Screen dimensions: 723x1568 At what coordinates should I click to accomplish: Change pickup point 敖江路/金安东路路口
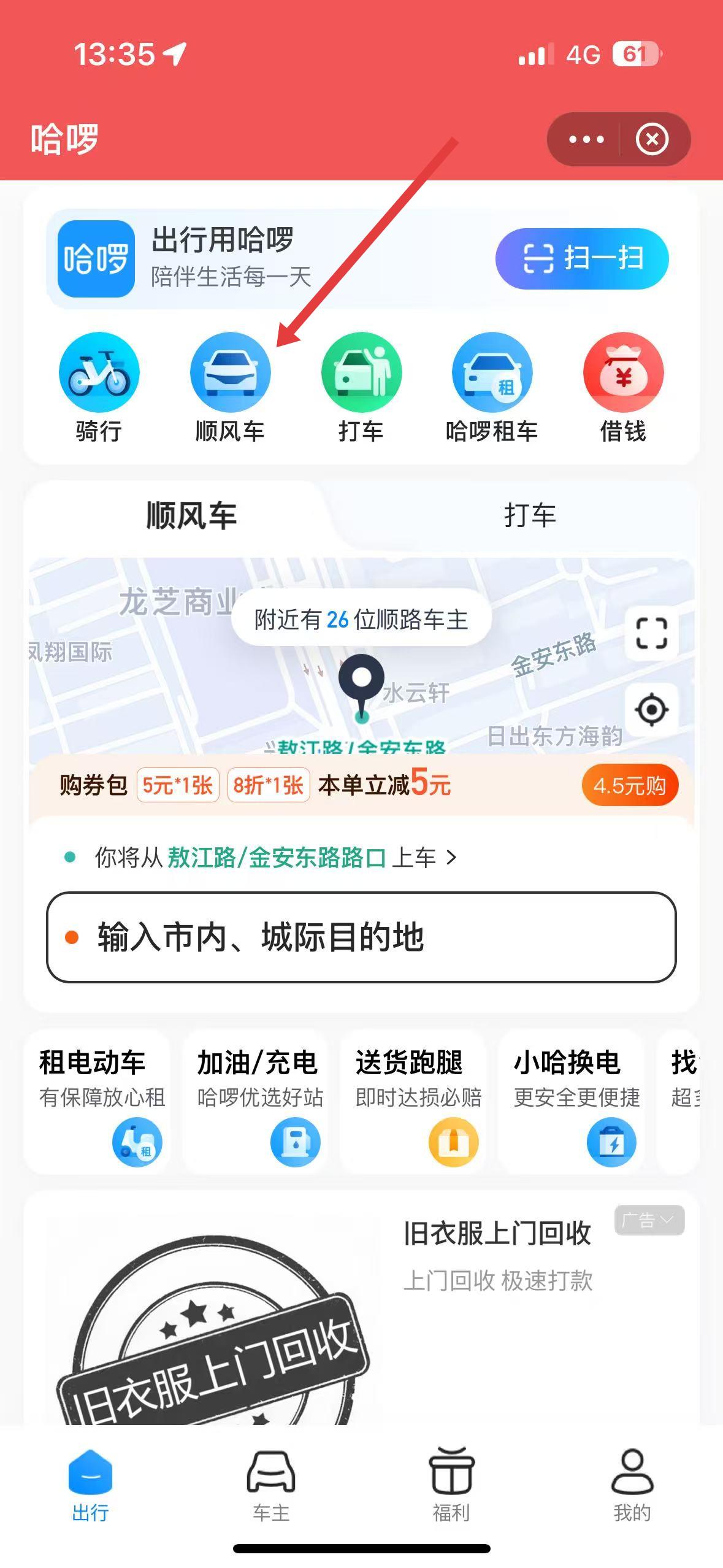(x=276, y=858)
